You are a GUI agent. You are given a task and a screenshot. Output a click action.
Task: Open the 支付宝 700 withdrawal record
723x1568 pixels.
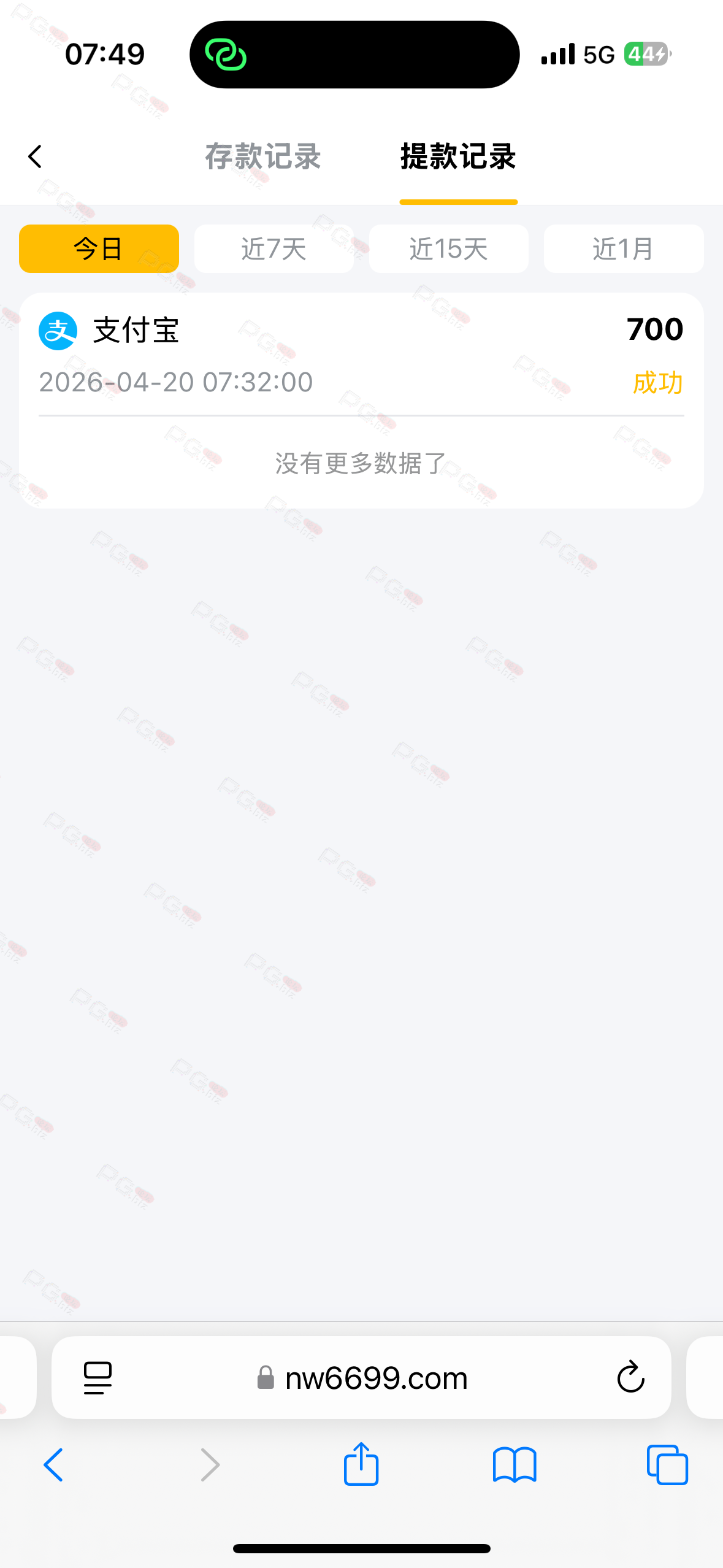(x=361, y=355)
